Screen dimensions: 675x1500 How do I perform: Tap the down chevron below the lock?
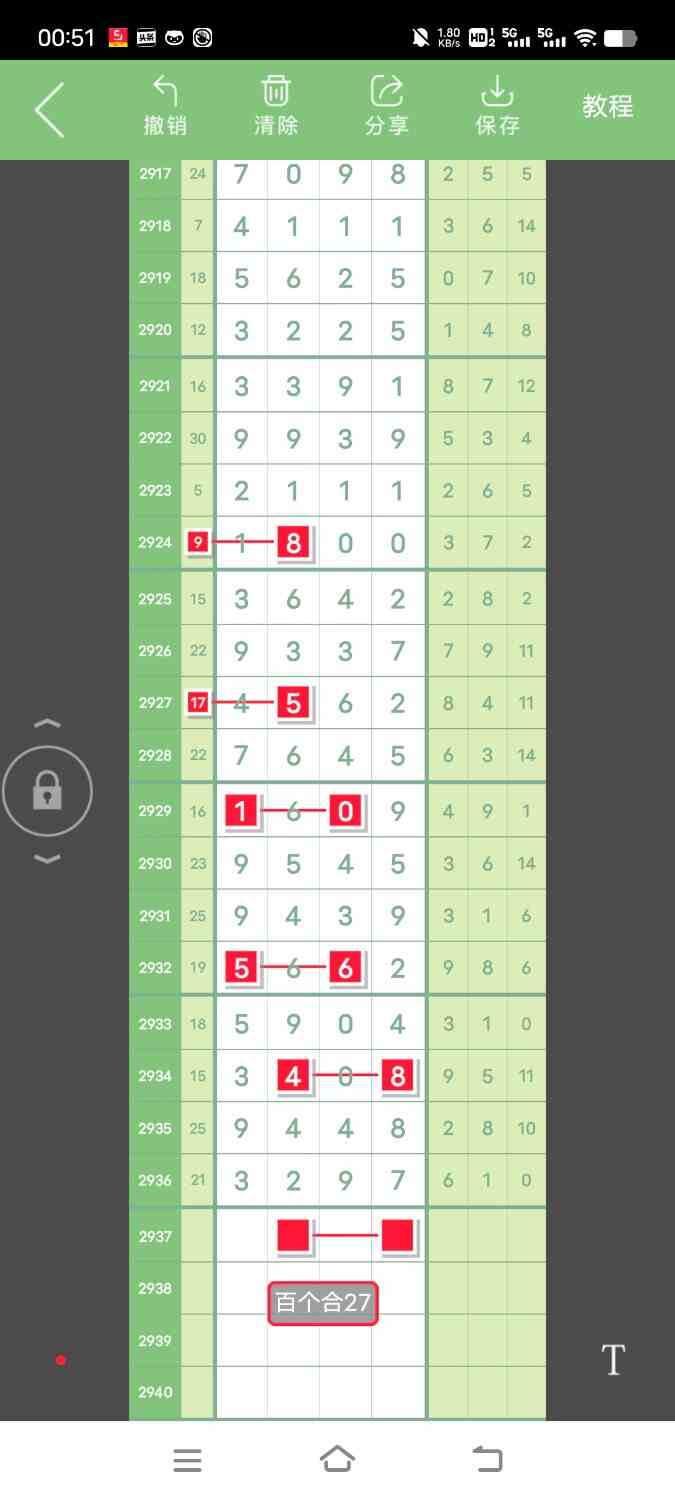coord(48,859)
